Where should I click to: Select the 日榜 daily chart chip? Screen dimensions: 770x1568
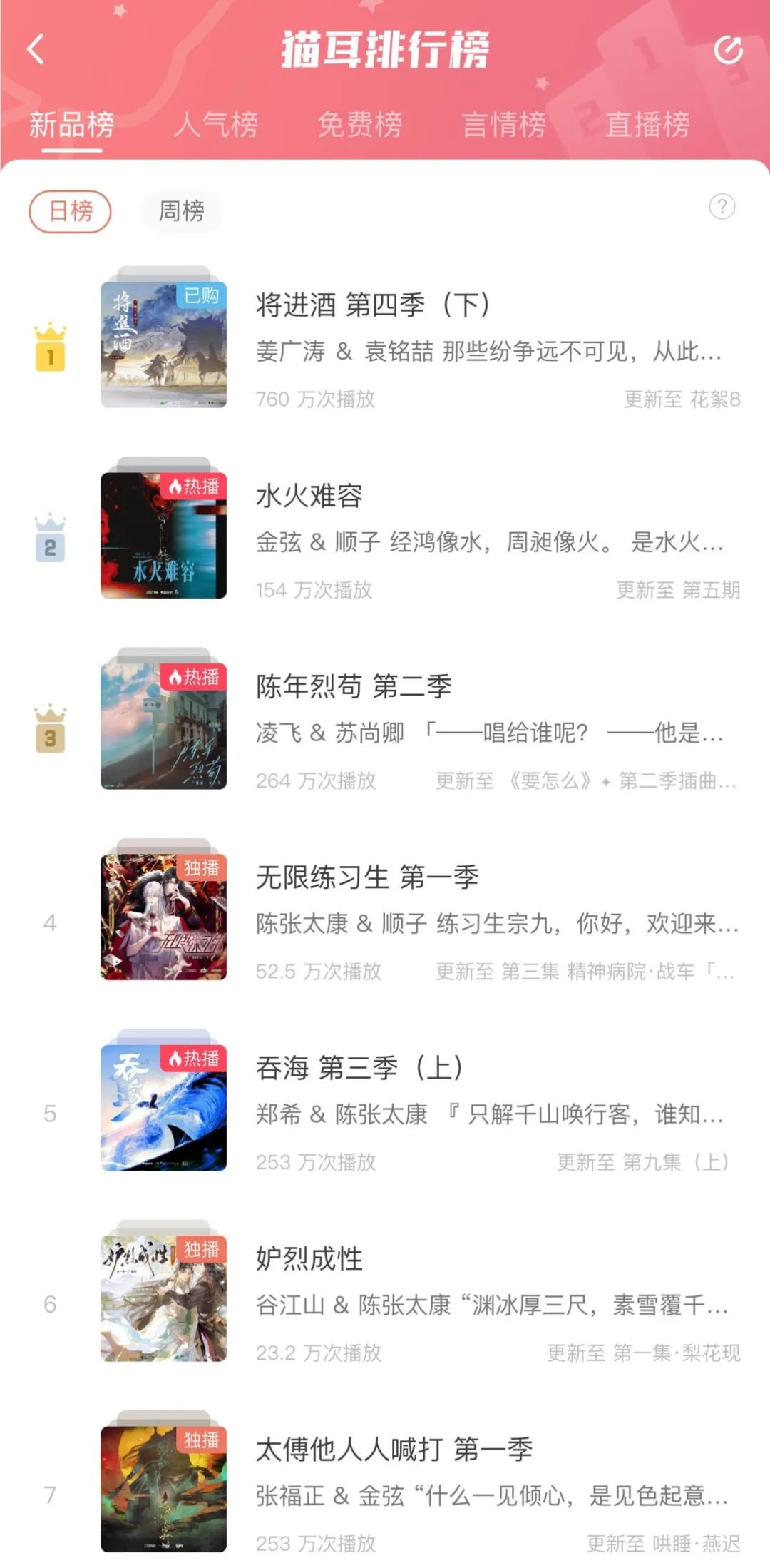click(70, 211)
